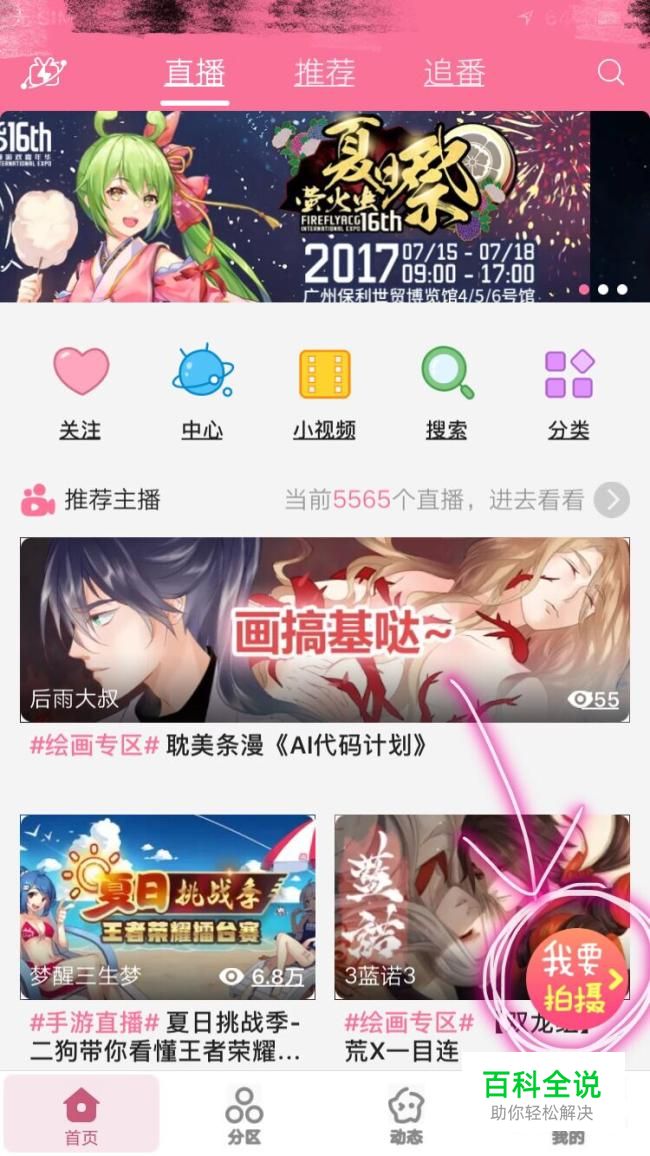Image resolution: width=650 pixels, height=1156 pixels.
Task: Open 梦醒三生梦's 夏日挑战季 stream
Action: coord(167,906)
